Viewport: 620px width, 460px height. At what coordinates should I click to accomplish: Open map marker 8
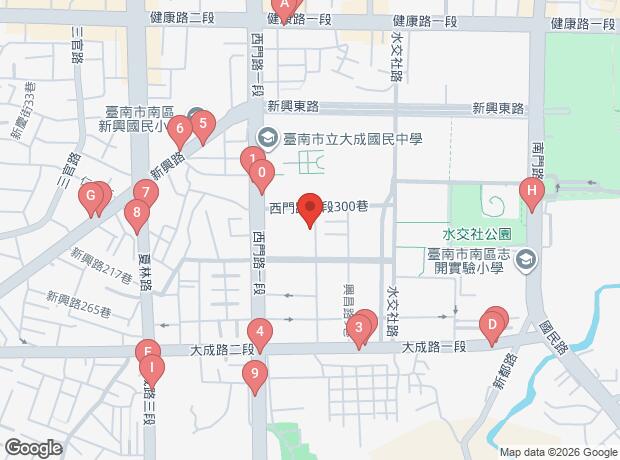(136, 214)
